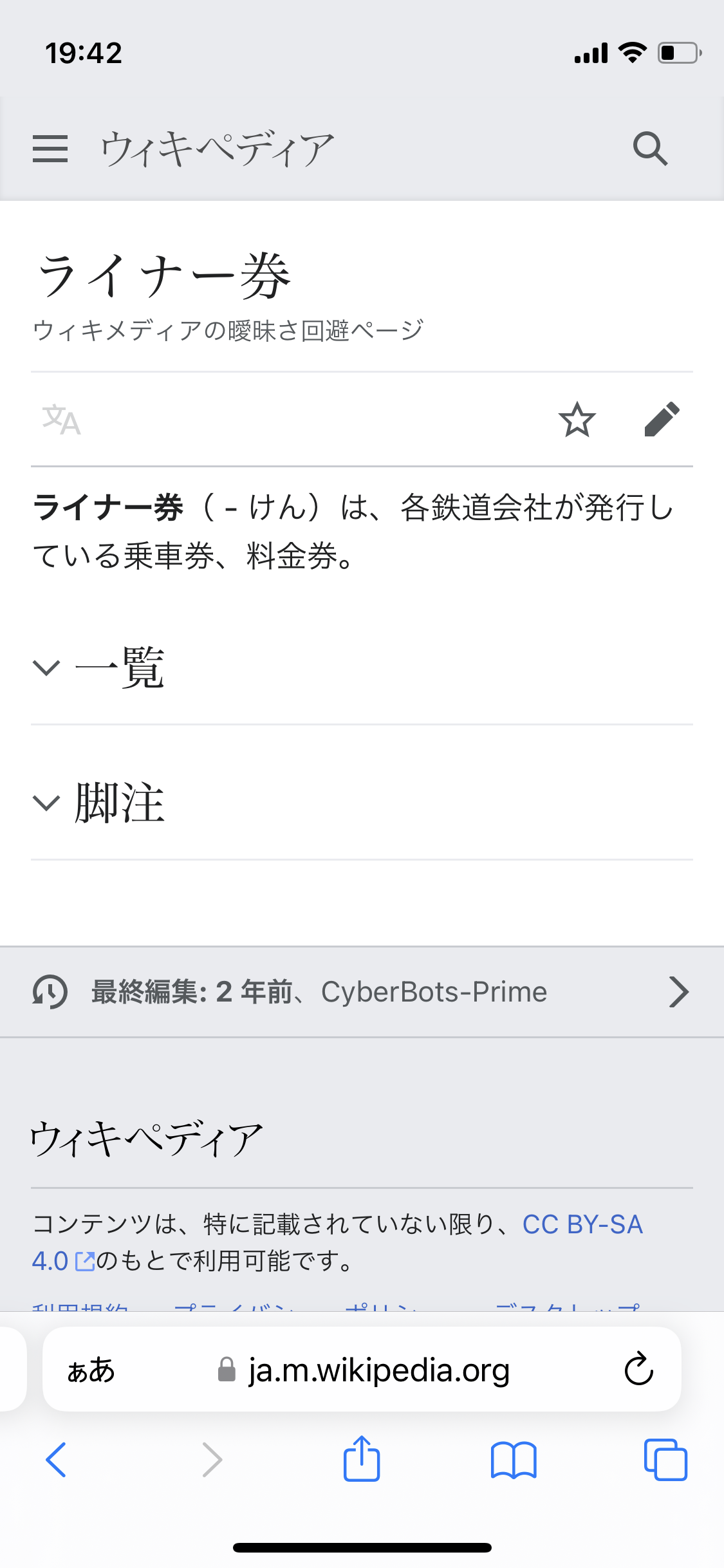Open the hamburger main menu
Screen dimensions: 724x1568
coord(50,149)
